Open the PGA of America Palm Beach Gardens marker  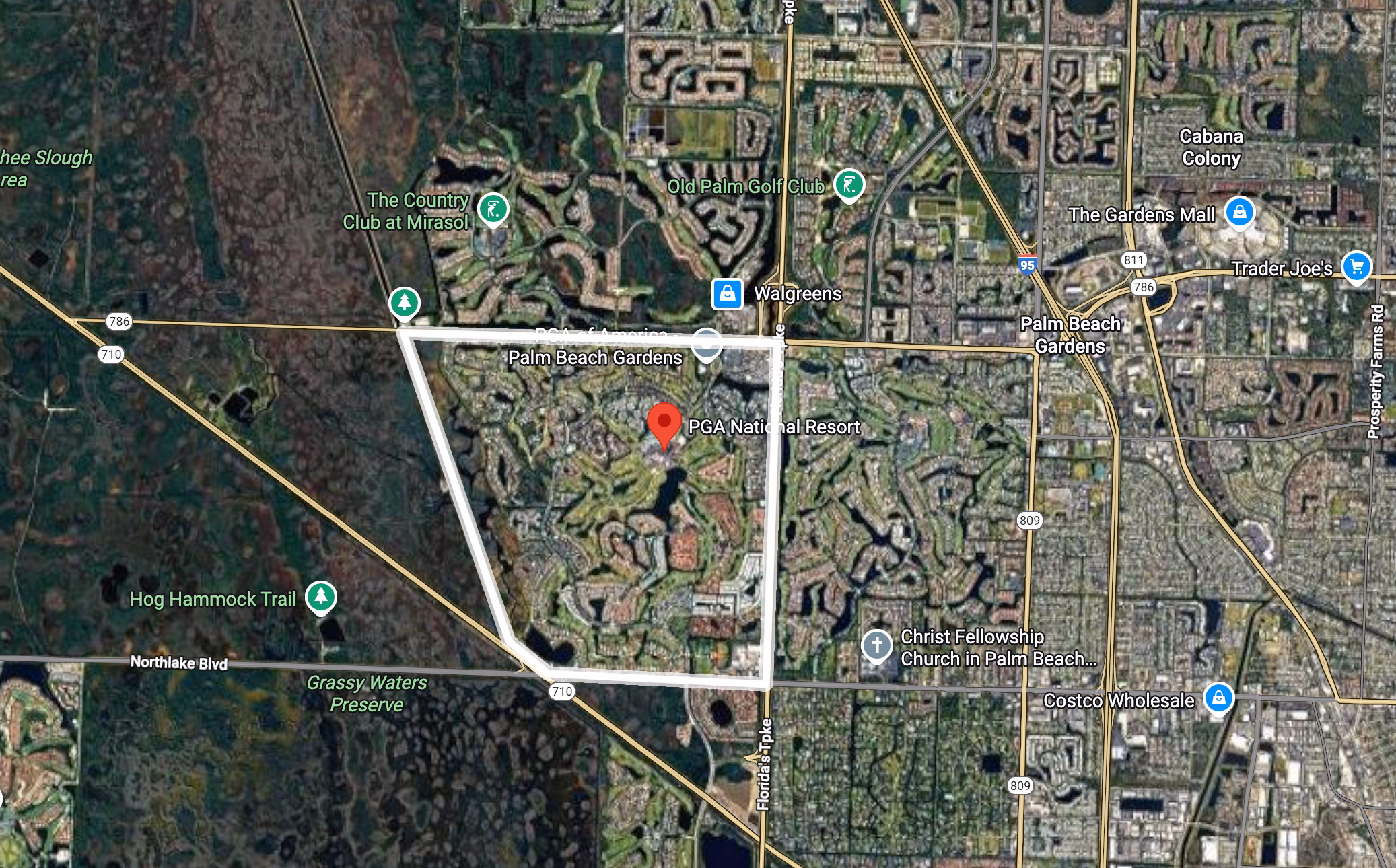[706, 344]
